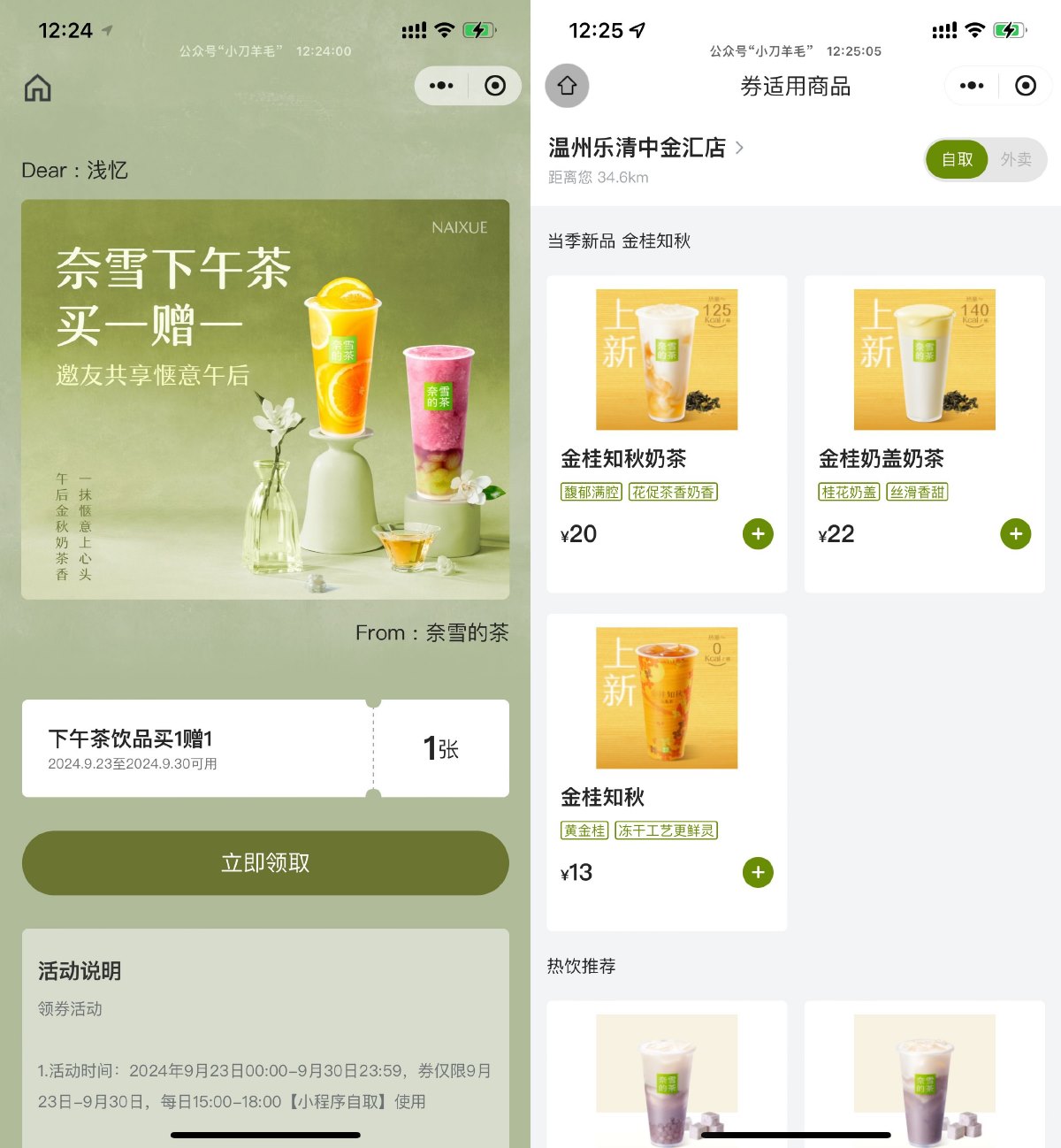1061x1148 pixels.
Task: Click the home icon on the coupon page
Action: coord(37,88)
